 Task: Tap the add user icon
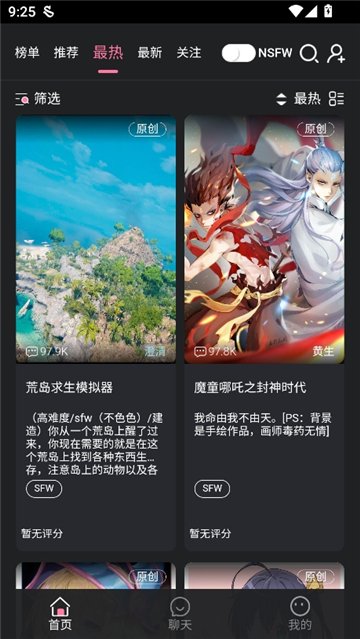coord(336,53)
